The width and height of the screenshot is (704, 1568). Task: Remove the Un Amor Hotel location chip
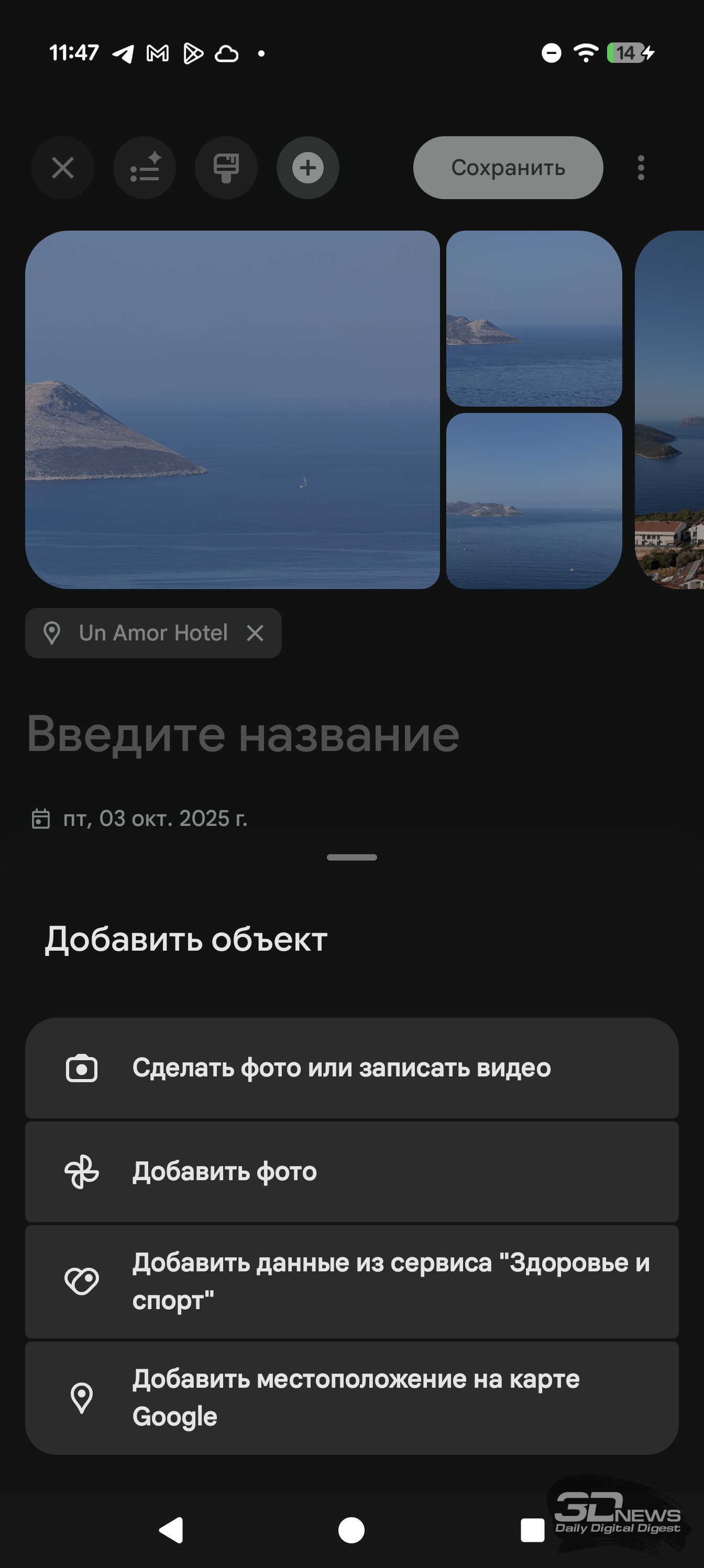pos(256,633)
